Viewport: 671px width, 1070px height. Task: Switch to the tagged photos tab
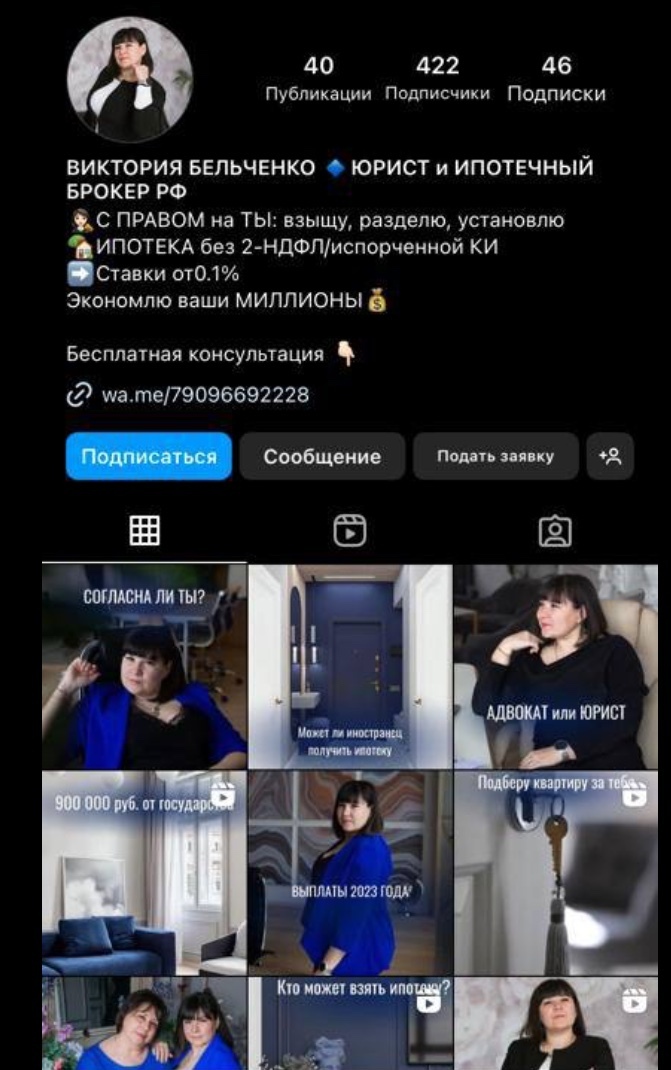[x=555, y=531]
